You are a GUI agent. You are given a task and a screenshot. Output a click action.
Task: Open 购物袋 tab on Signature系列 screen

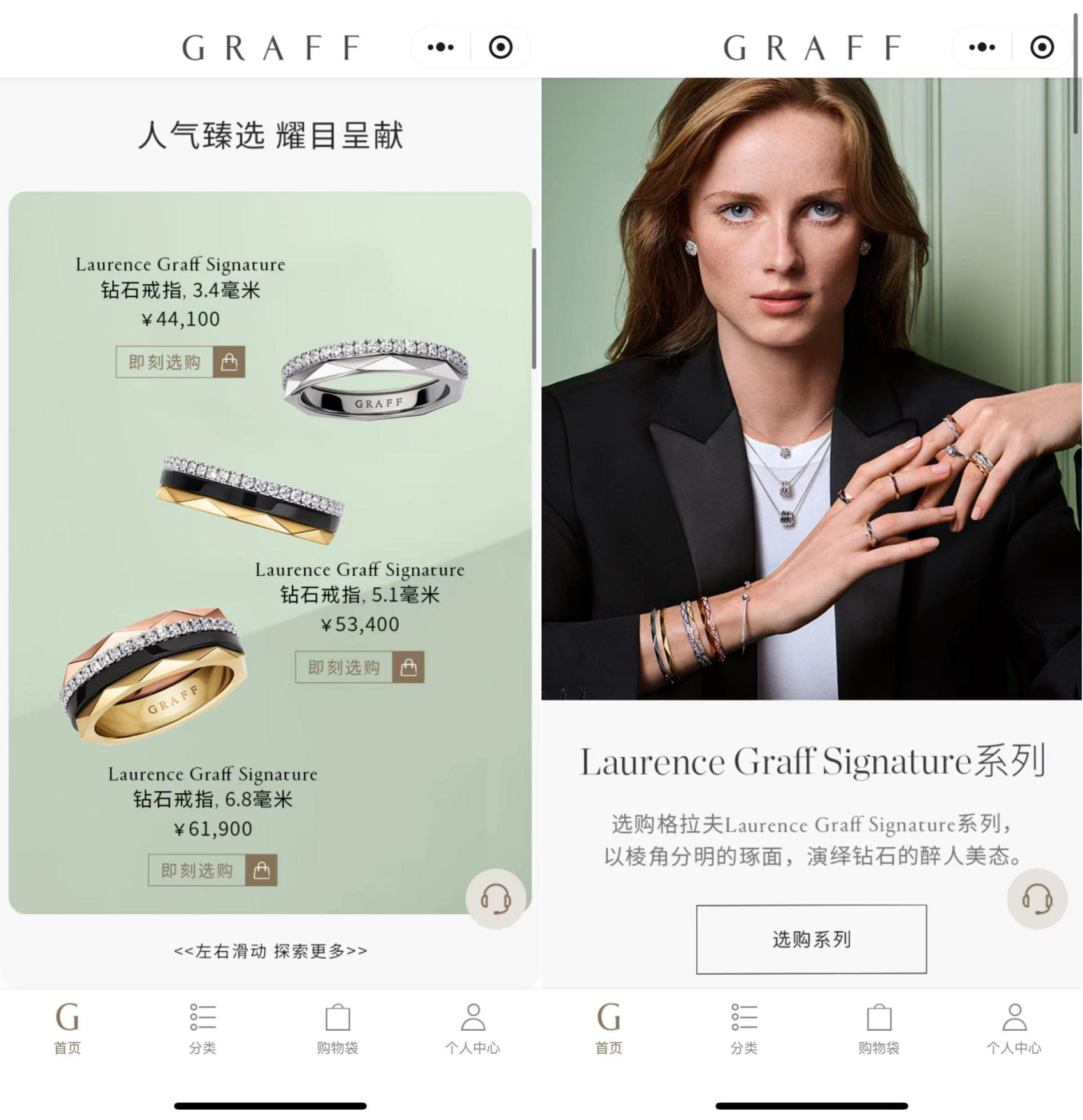(x=879, y=1028)
